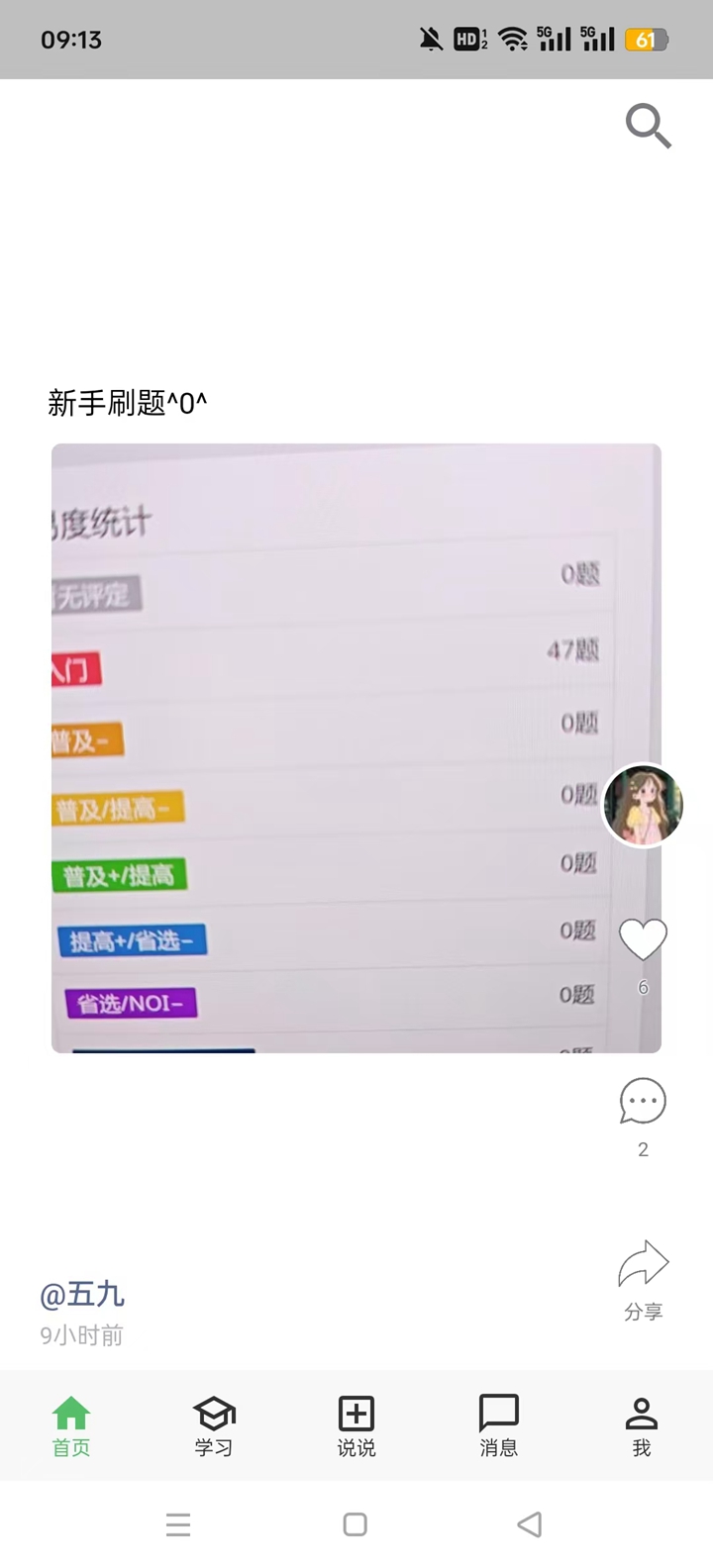
Task: Tap the system home button
Action: (356, 1524)
